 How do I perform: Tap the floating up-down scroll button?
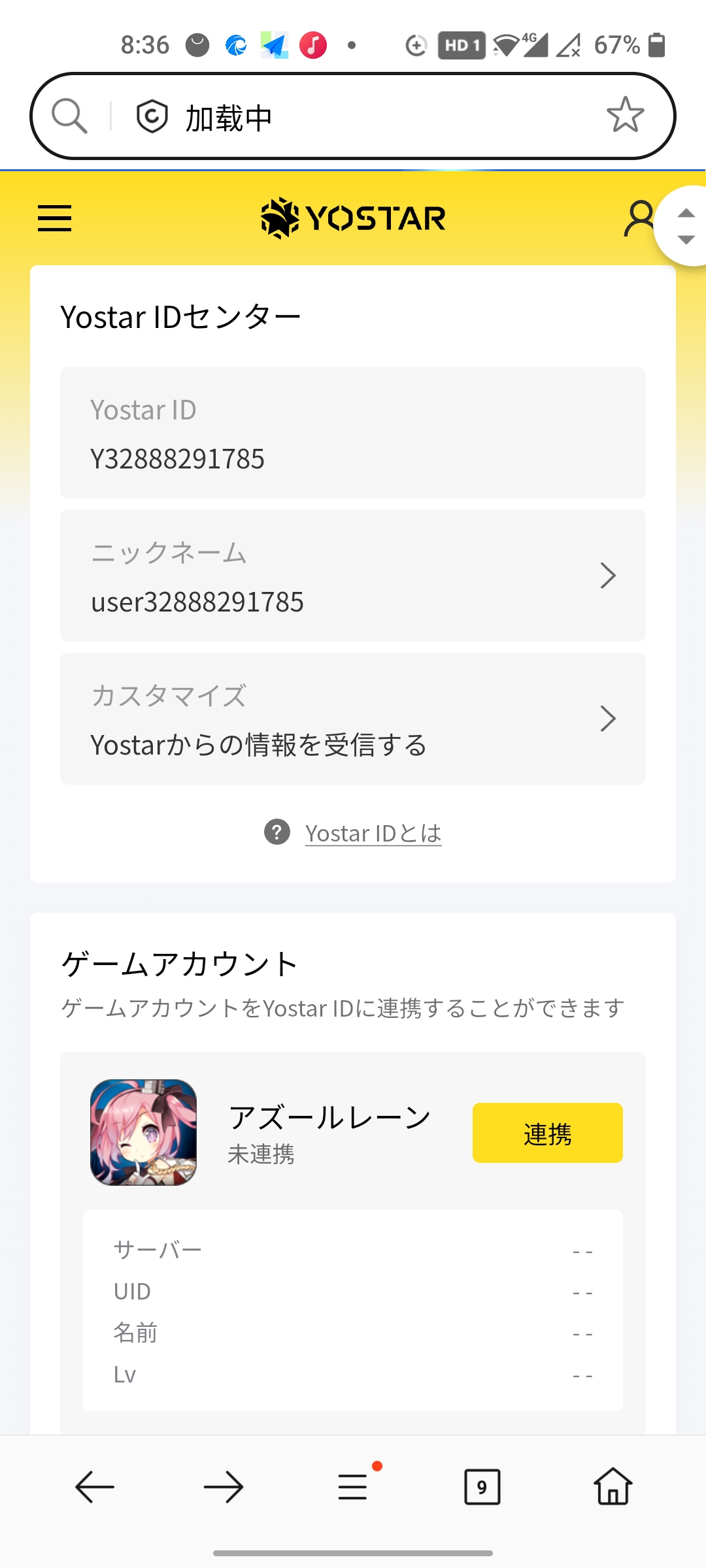tap(684, 226)
